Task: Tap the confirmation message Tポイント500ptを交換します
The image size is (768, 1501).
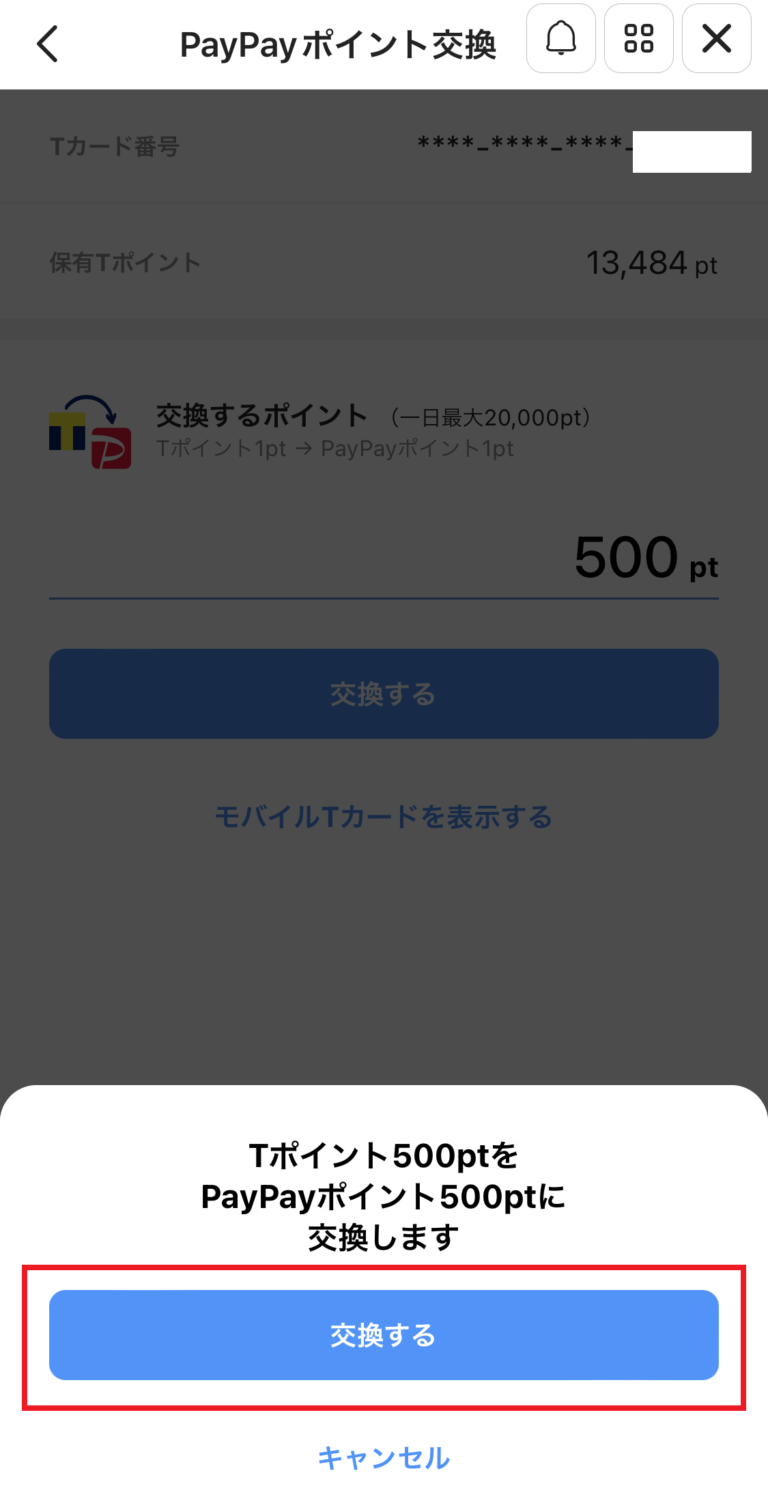Action: pyautogui.click(x=383, y=1196)
